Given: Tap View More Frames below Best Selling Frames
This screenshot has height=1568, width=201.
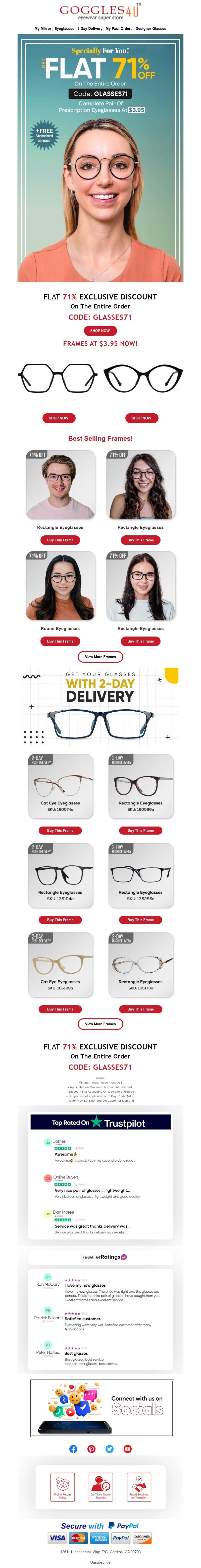Looking at the screenshot, I should pyautogui.click(x=100, y=657).
